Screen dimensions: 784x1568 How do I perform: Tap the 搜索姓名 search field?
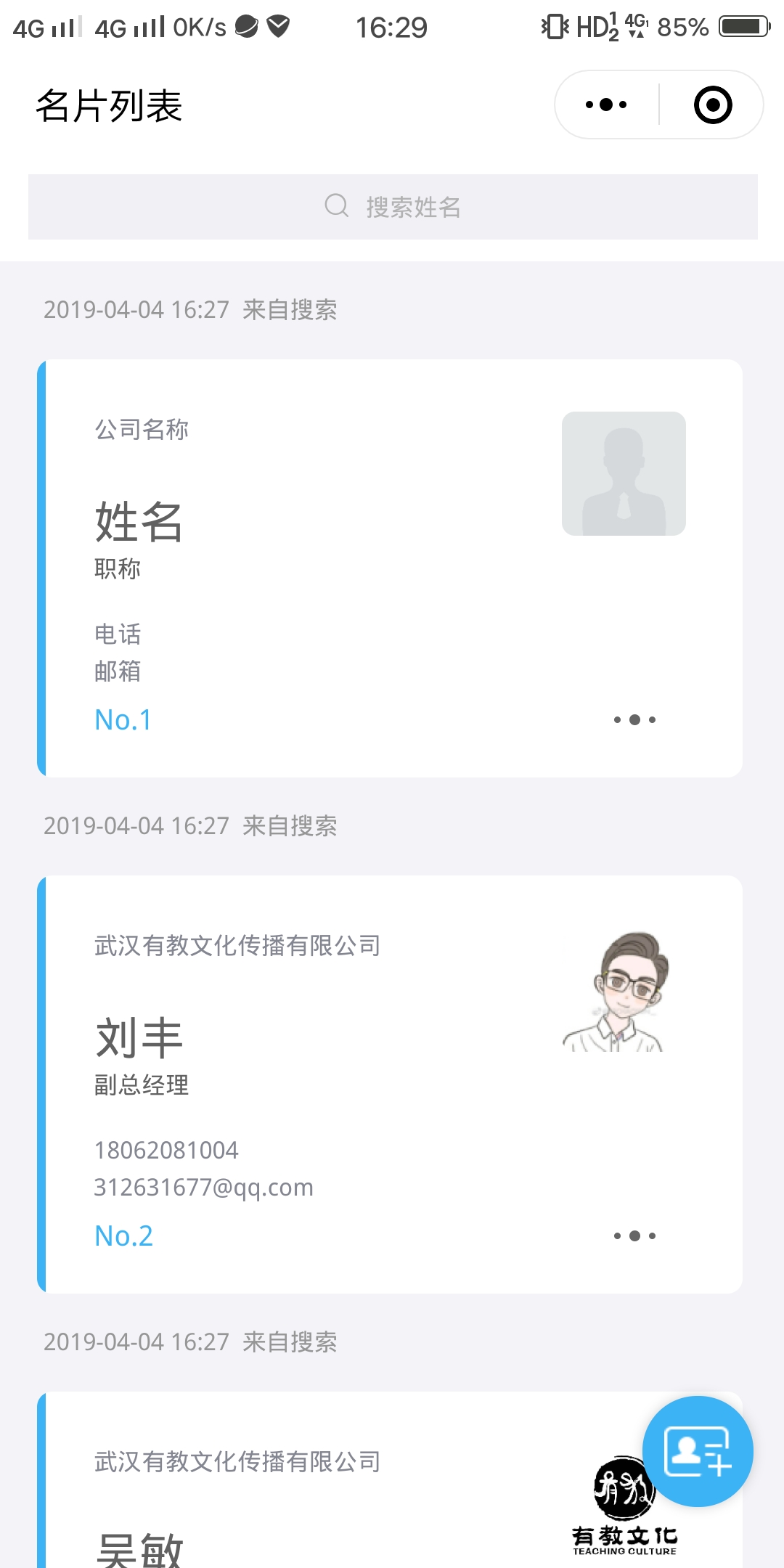pyautogui.click(x=392, y=207)
